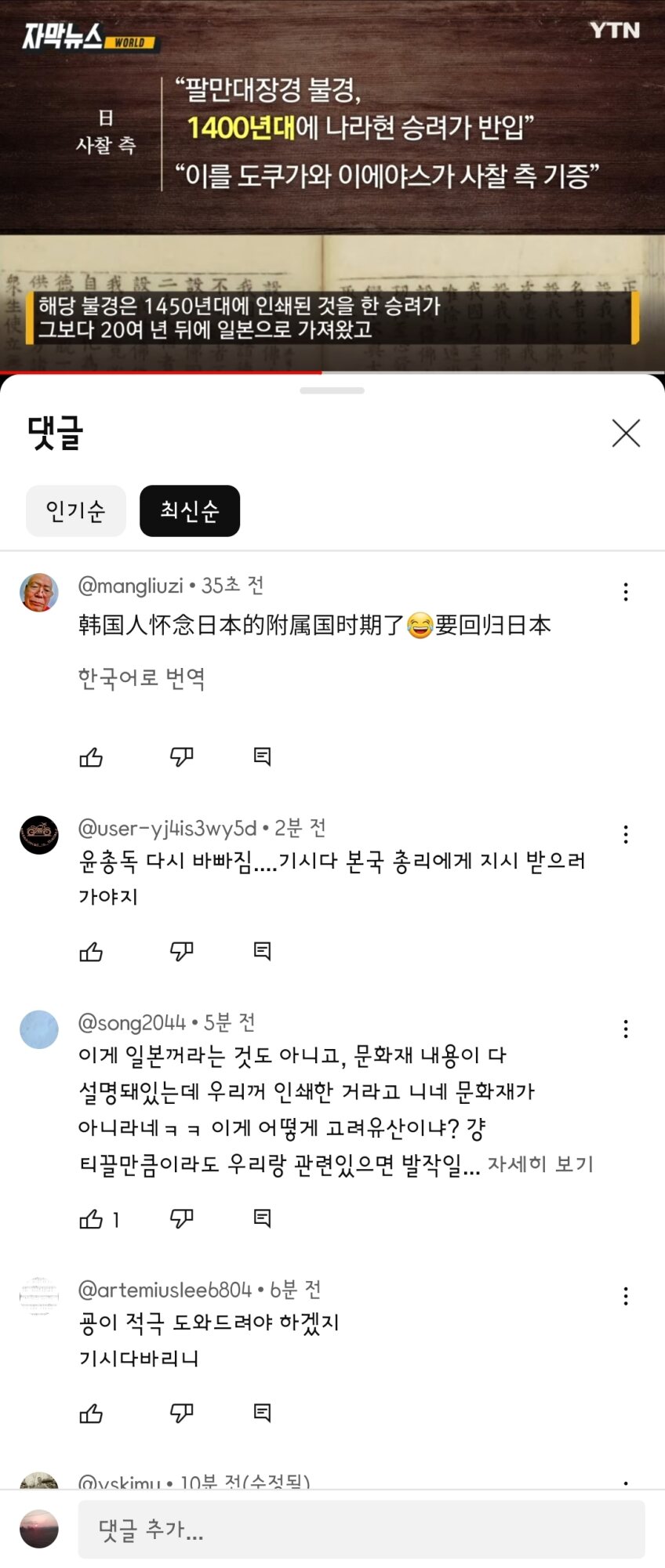Viewport: 665px width, 1568px height.
Task: Close the 댓글 comments panel
Action: 626,433
